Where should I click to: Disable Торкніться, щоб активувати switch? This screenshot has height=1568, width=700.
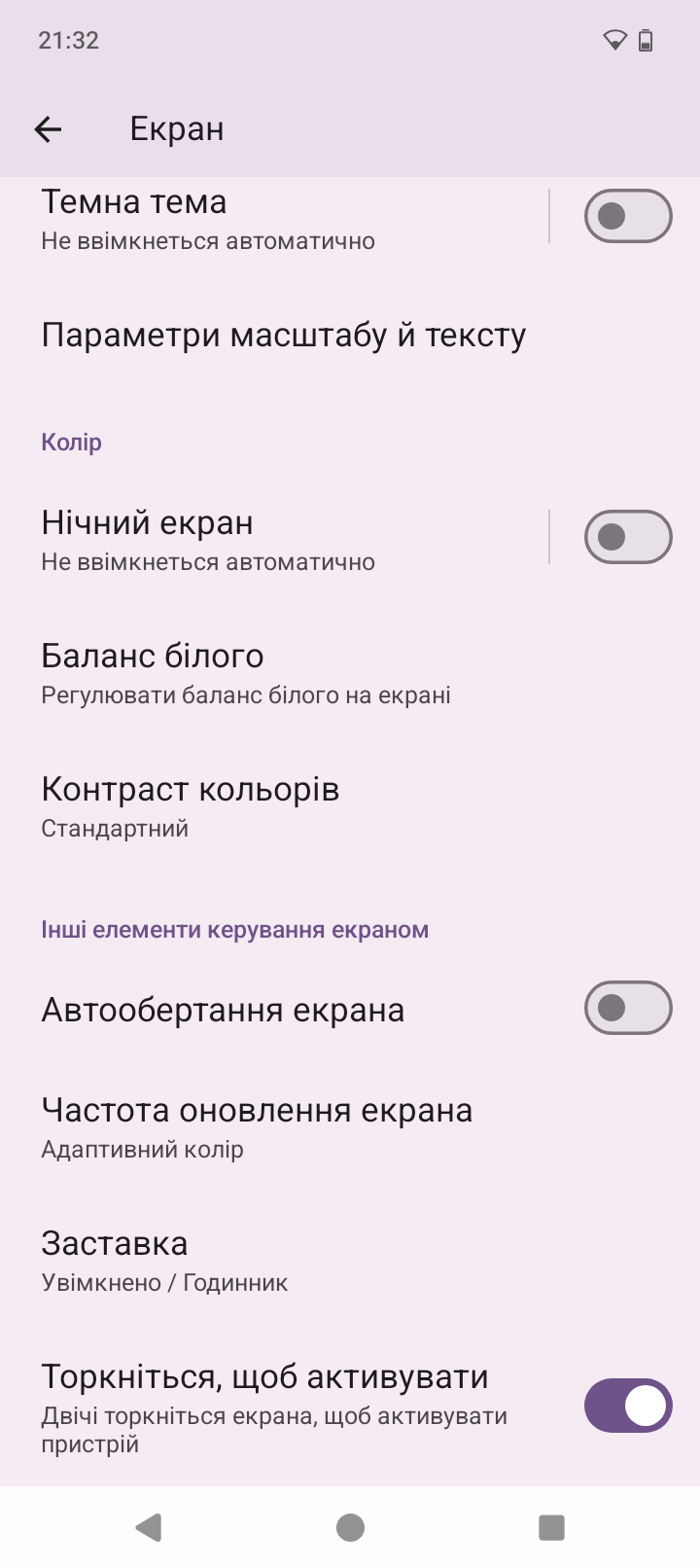[x=627, y=1406]
